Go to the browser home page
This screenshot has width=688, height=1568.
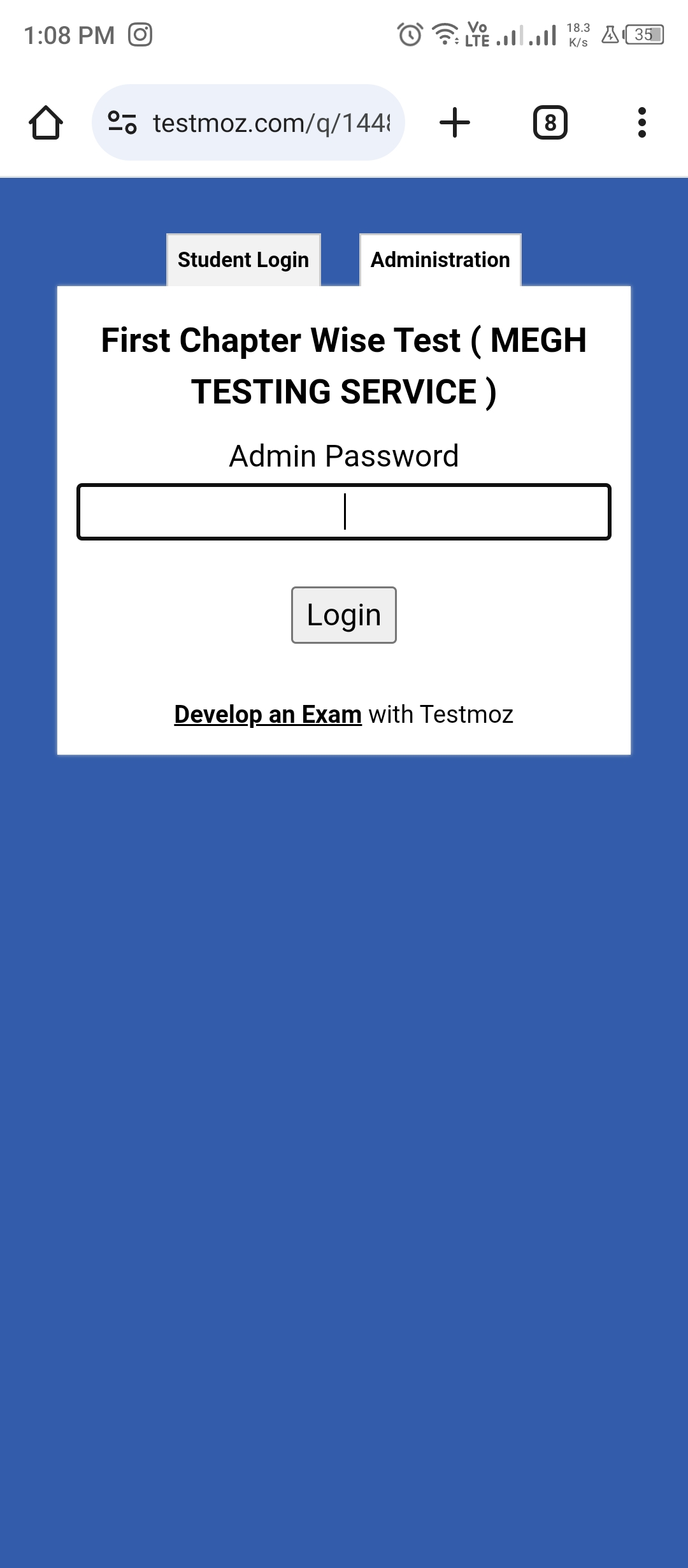(x=46, y=122)
